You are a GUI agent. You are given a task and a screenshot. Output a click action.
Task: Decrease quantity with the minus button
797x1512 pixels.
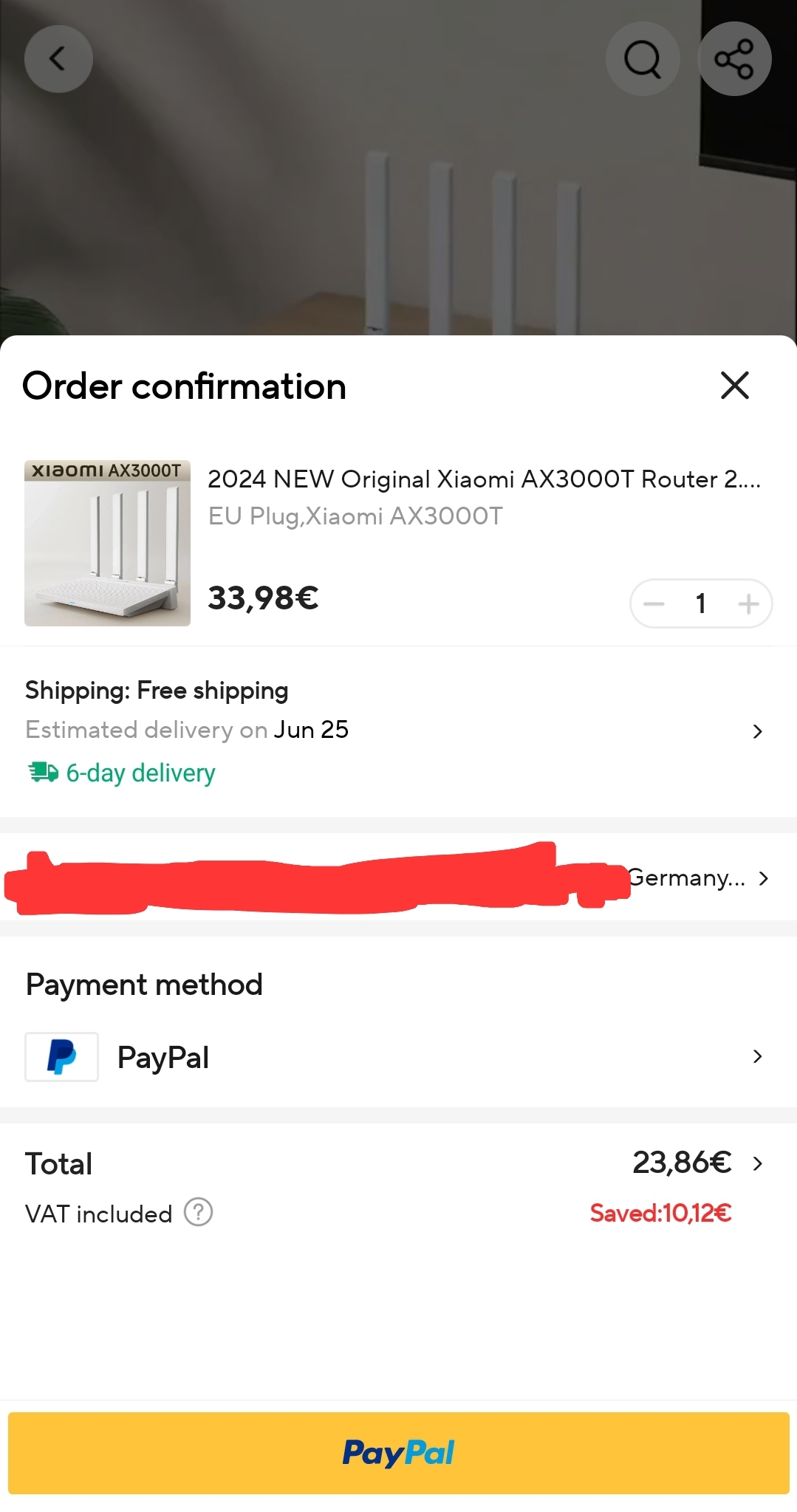[654, 604]
